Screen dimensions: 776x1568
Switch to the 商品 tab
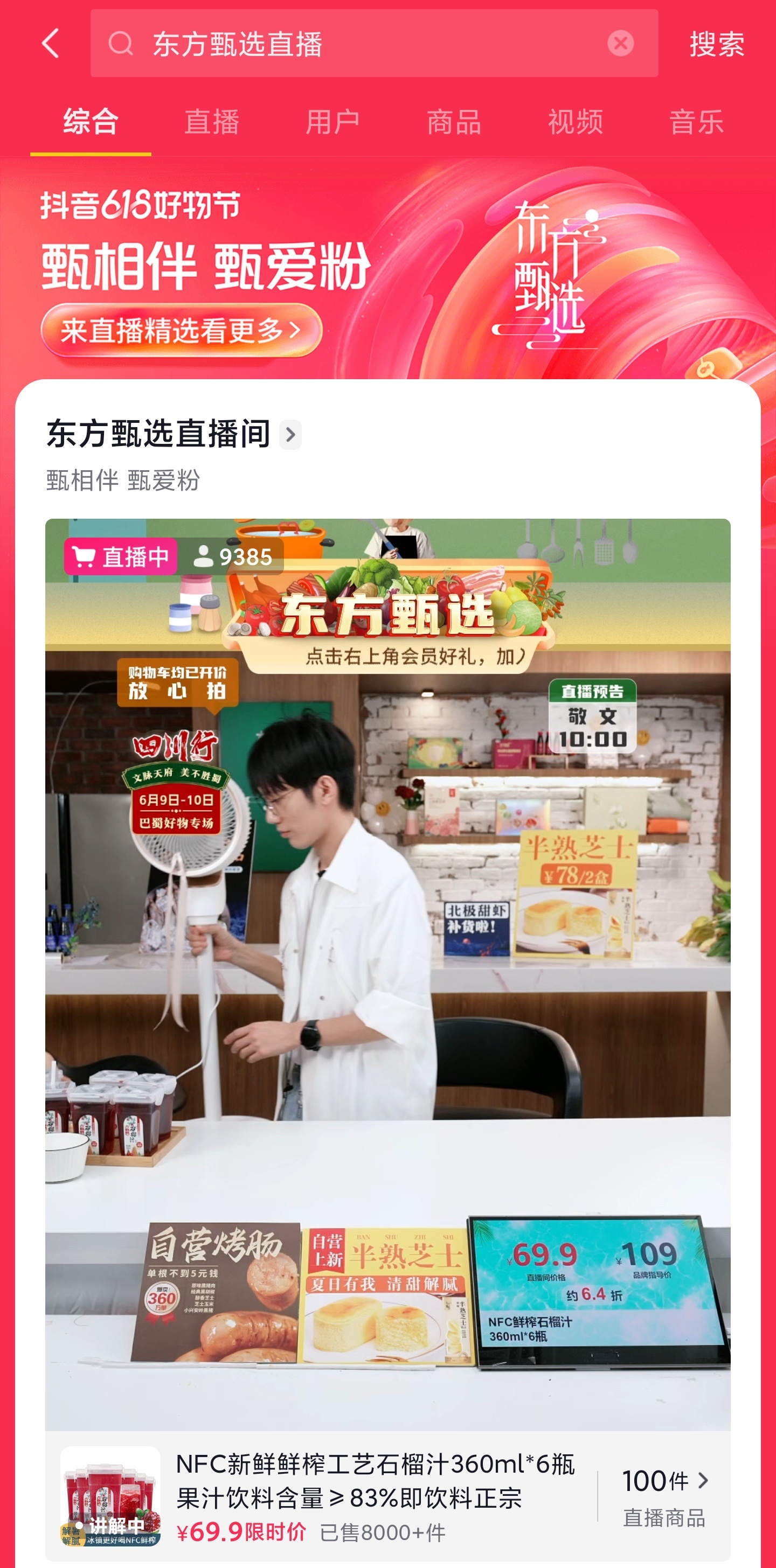[x=454, y=122]
